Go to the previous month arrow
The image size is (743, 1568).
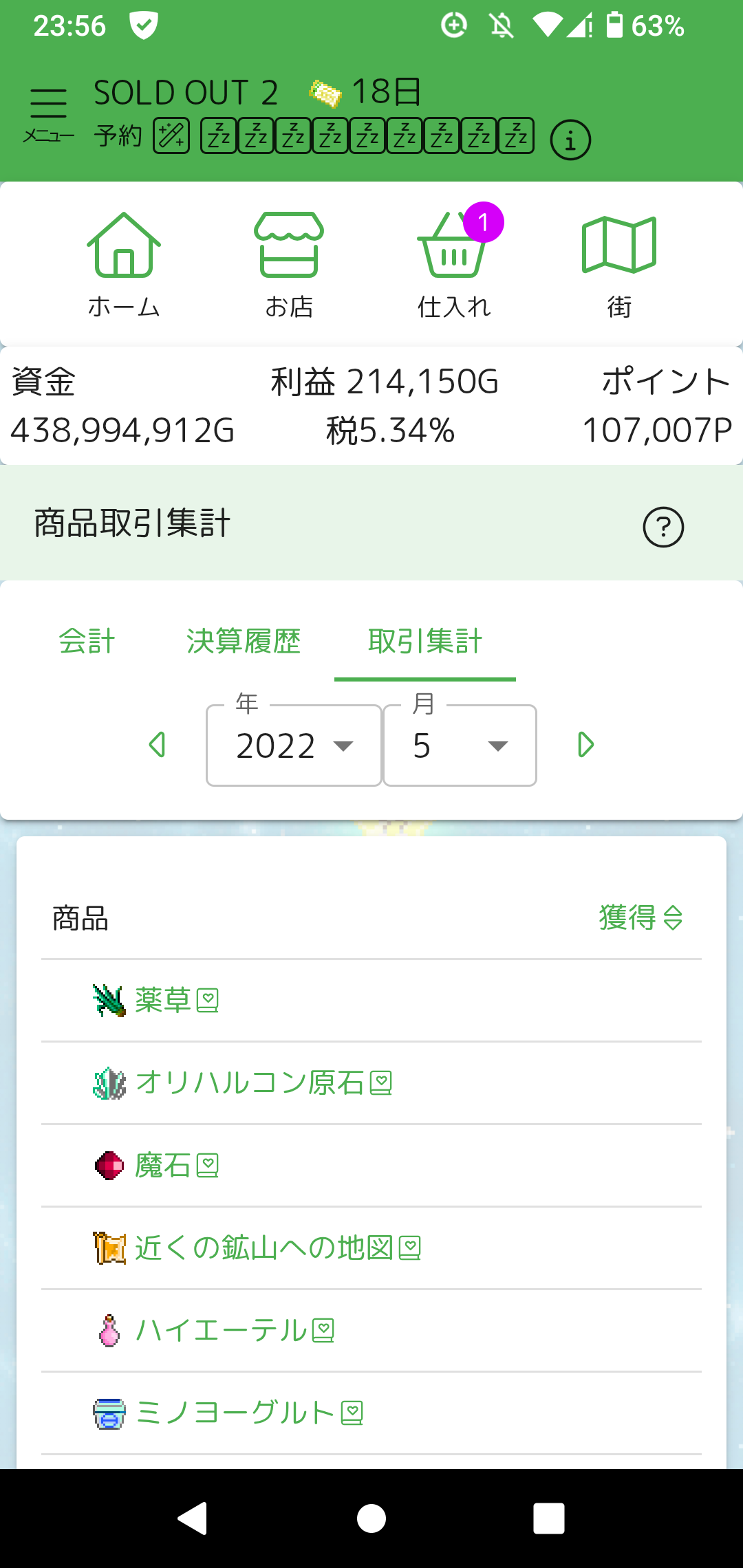tap(158, 745)
